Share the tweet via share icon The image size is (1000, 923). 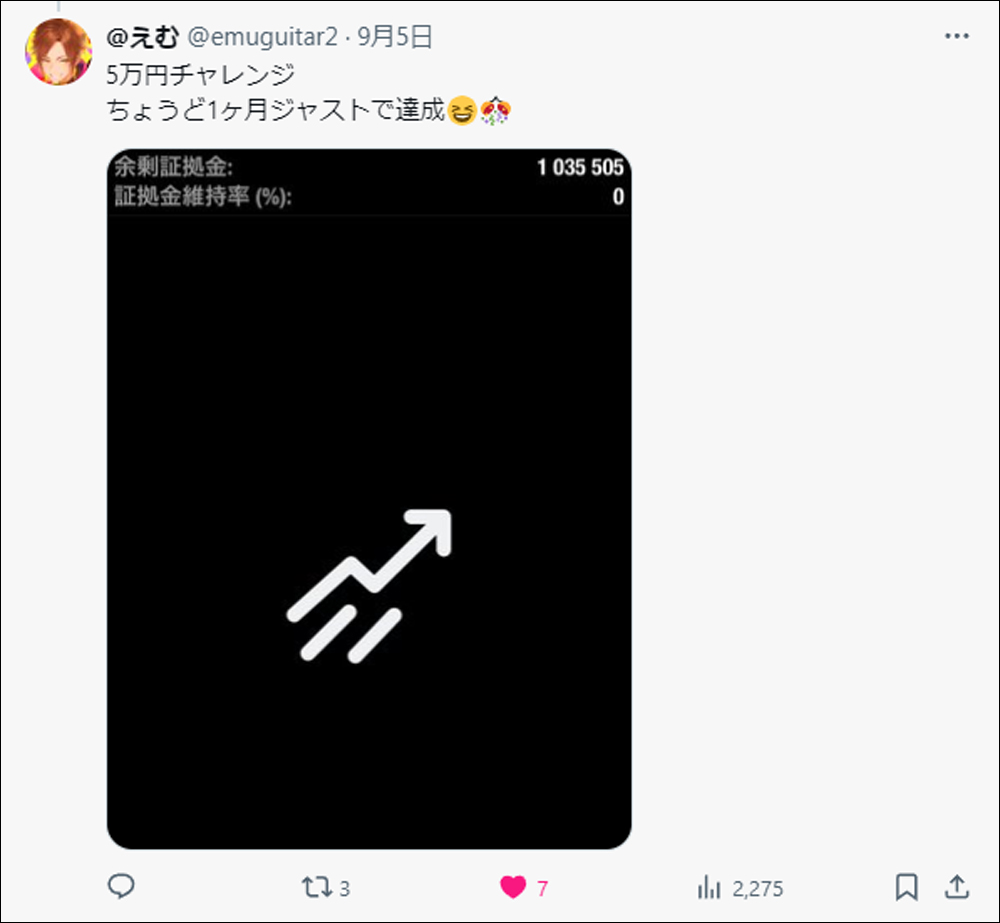(x=956, y=887)
